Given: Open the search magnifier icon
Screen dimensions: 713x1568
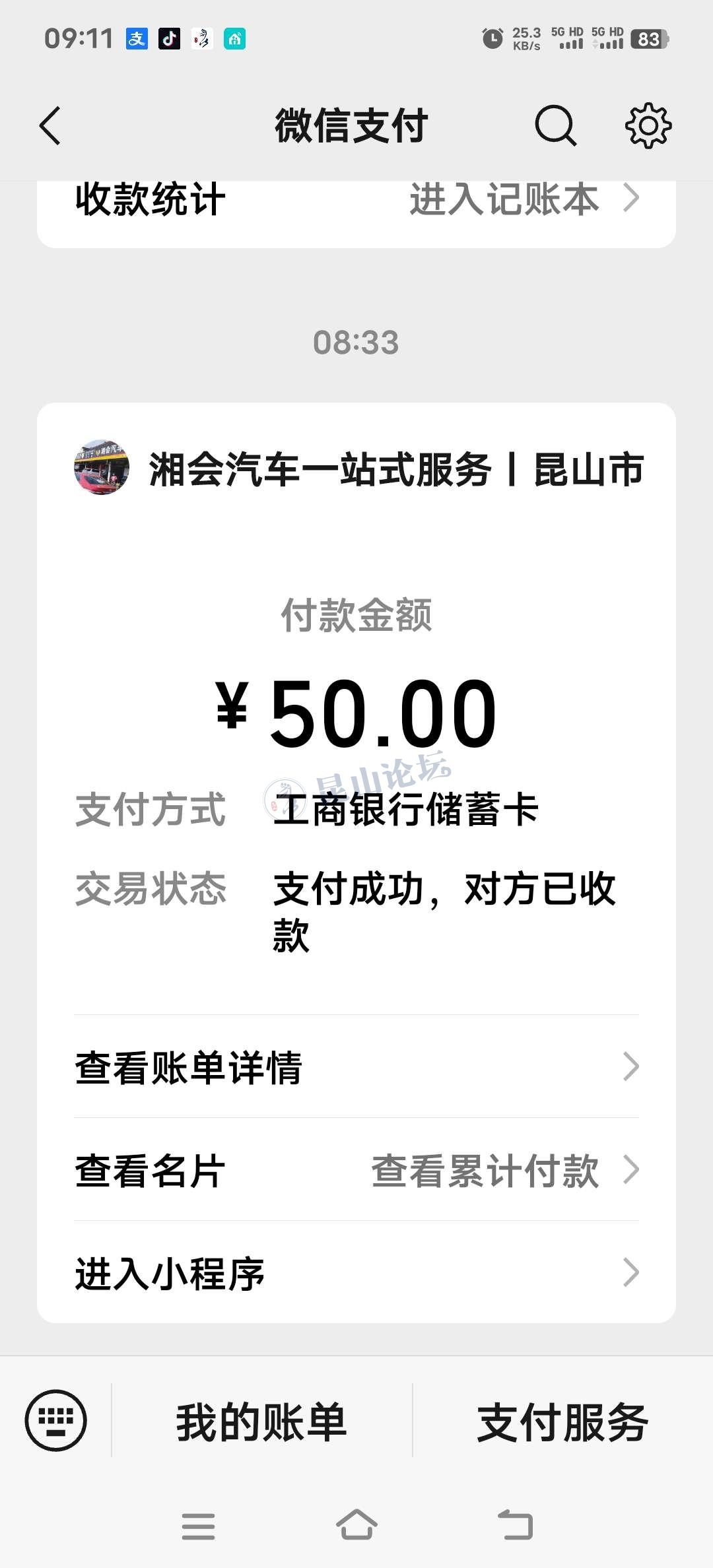Looking at the screenshot, I should click(555, 125).
